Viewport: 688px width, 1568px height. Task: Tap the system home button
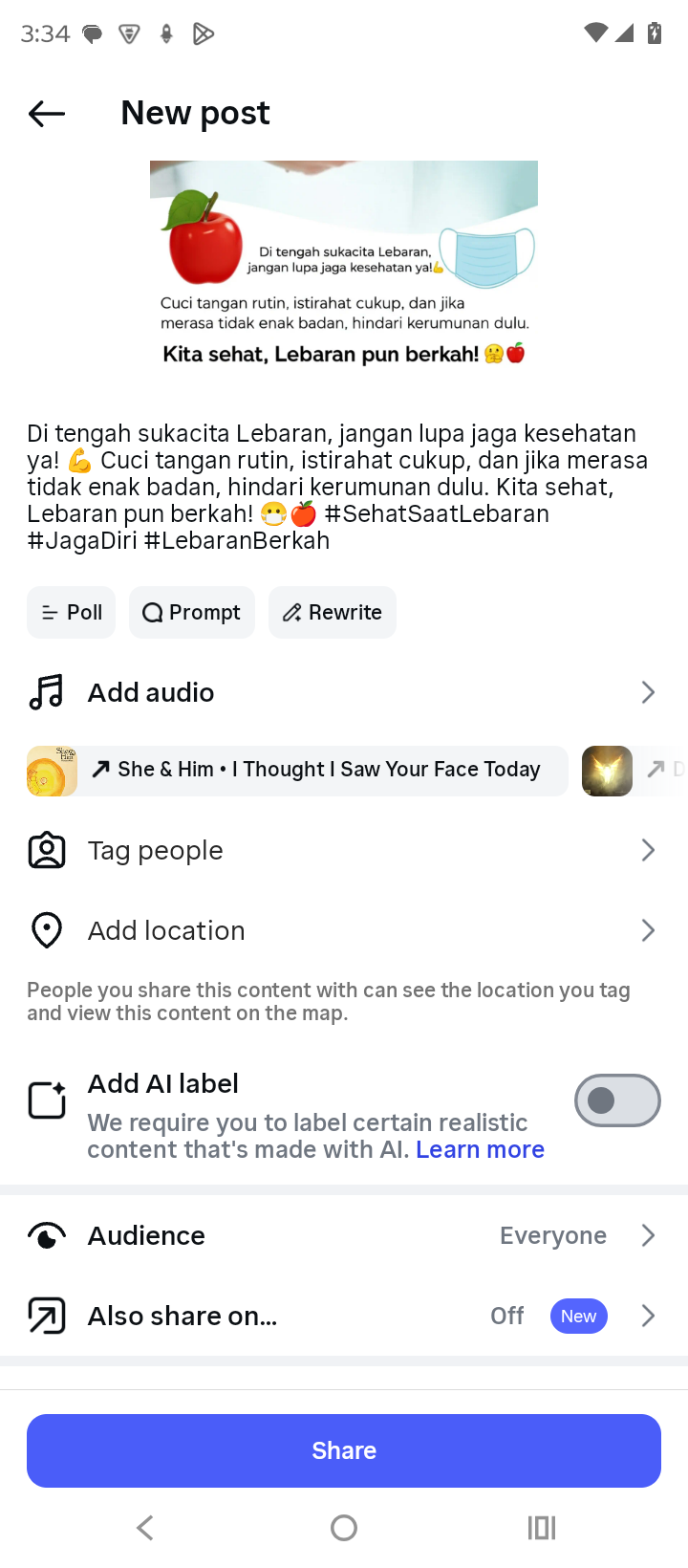pos(344,1528)
